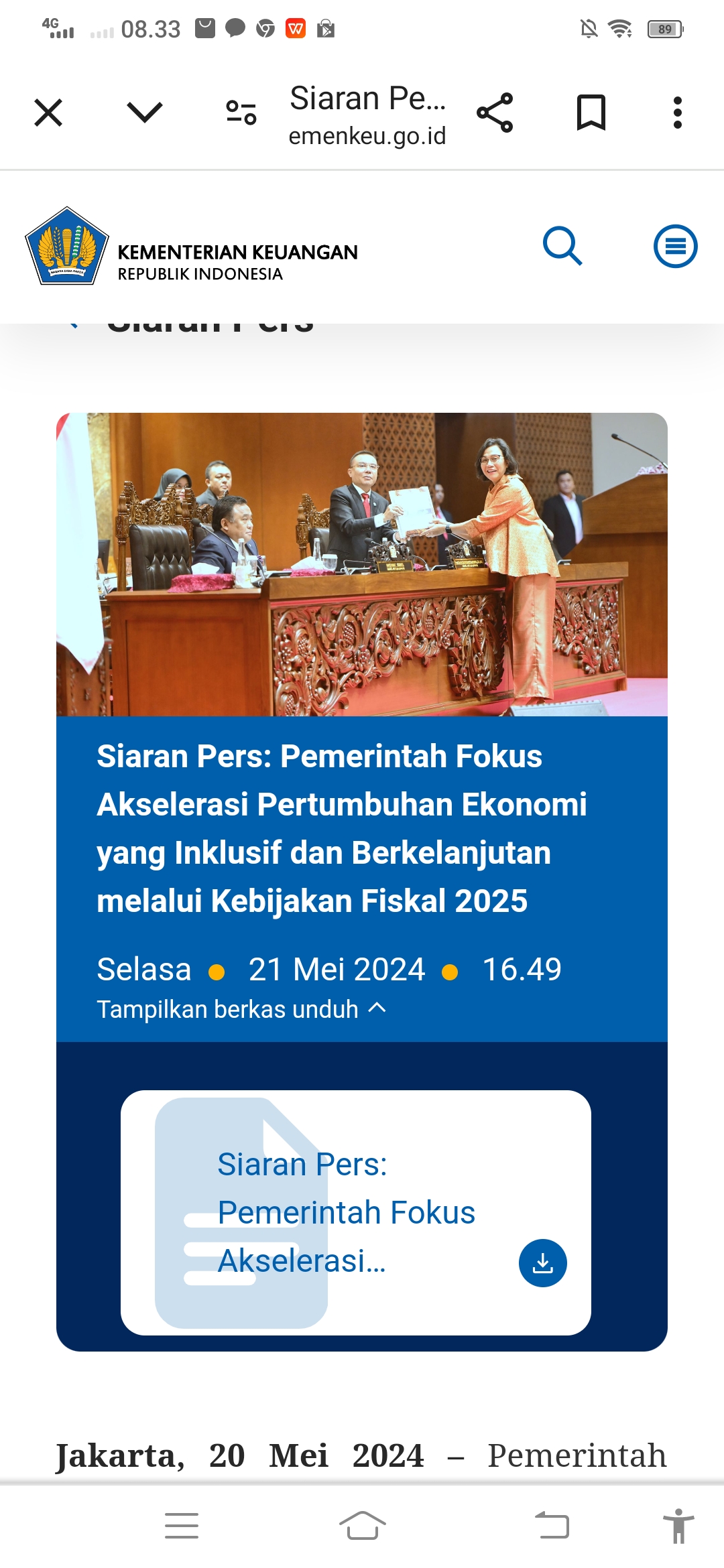The image size is (724, 1568).
Task: Share this Siaran Pers page
Action: pos(495,113)
